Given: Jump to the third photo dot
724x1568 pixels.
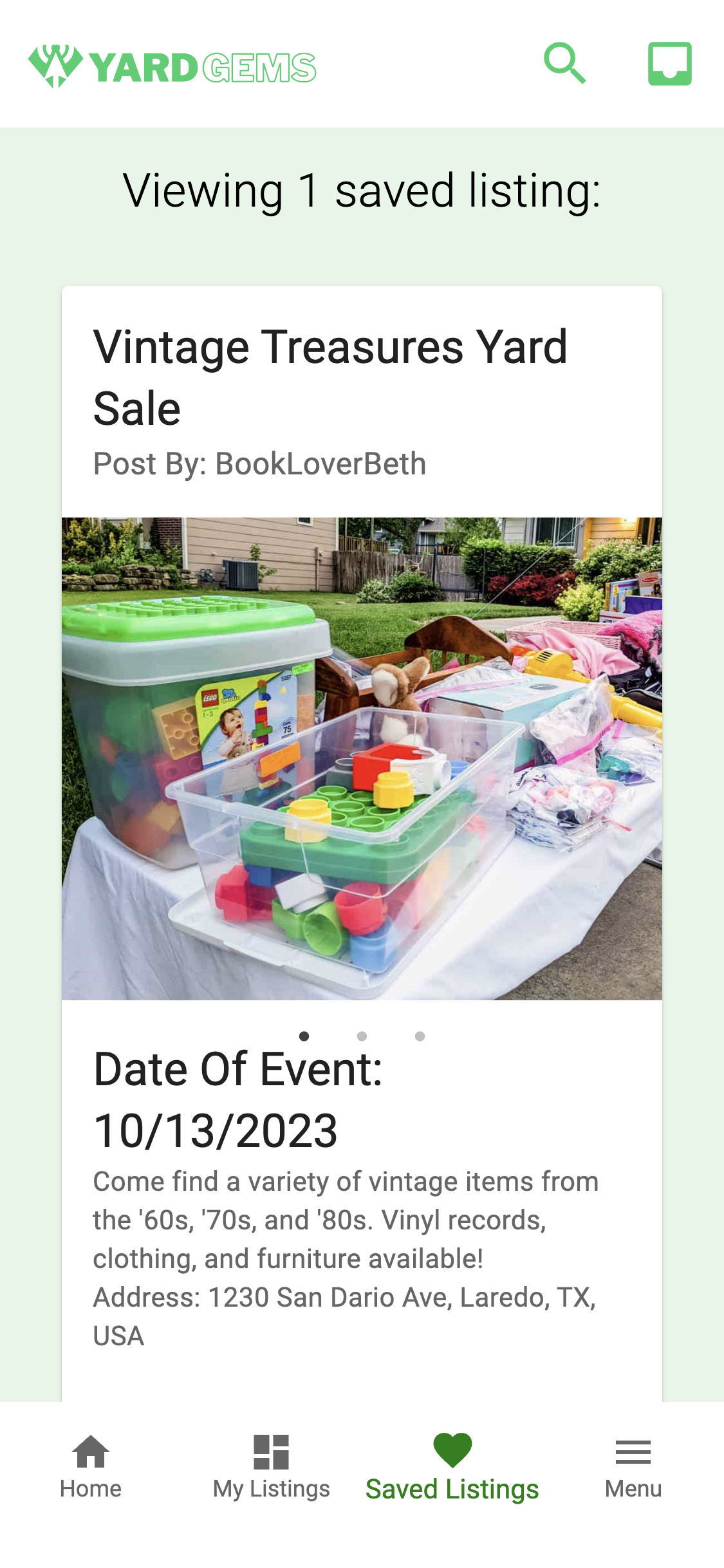Looking at the screenshot, I should pos(420,1036).
